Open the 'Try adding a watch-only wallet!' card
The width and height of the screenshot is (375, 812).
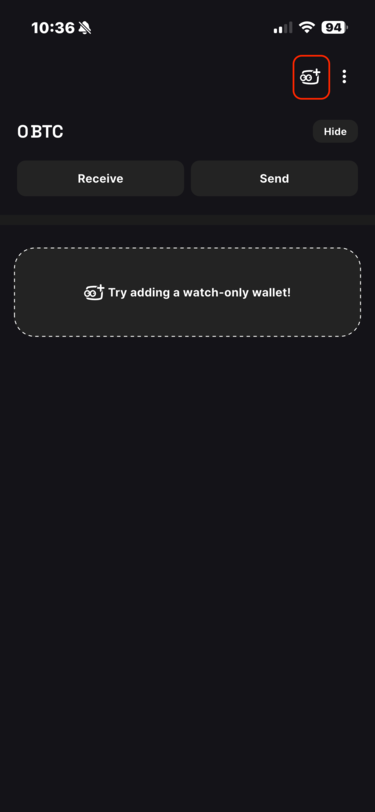coord(188,292)
